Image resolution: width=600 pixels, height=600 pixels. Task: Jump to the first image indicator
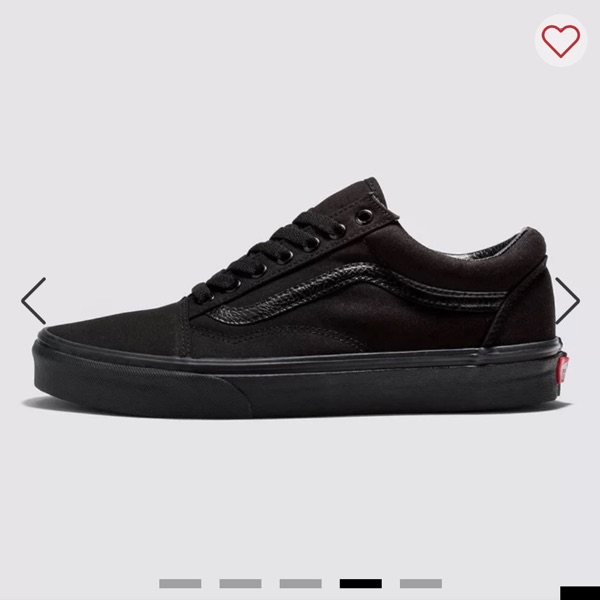(x=180, y=583)
